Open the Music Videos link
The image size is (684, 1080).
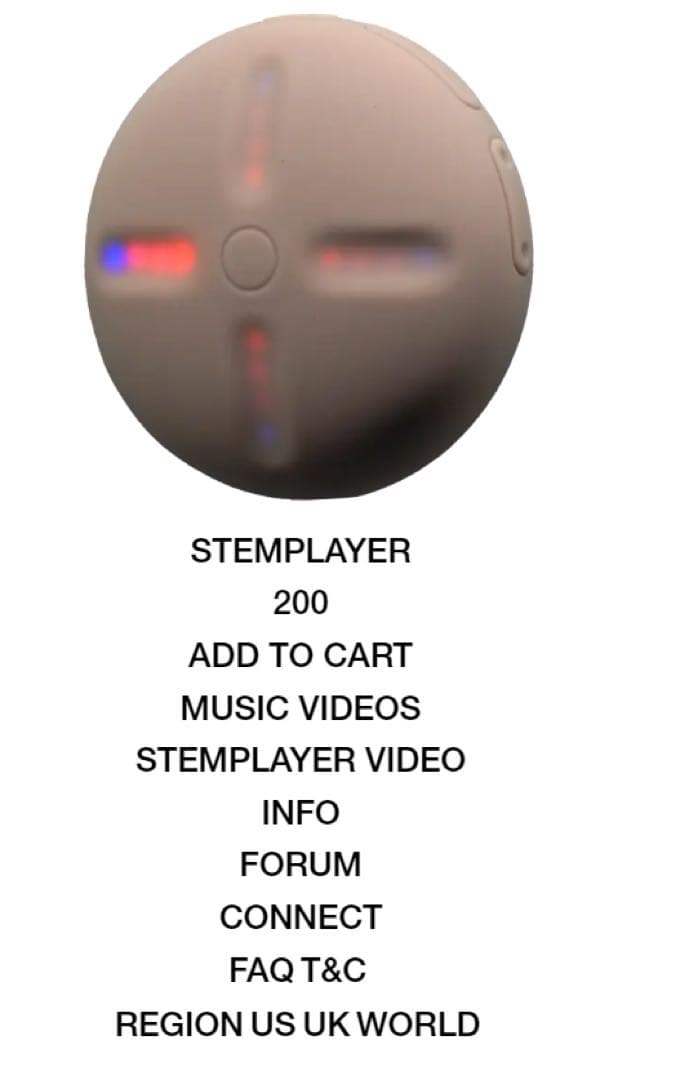(x=300, y=709)
